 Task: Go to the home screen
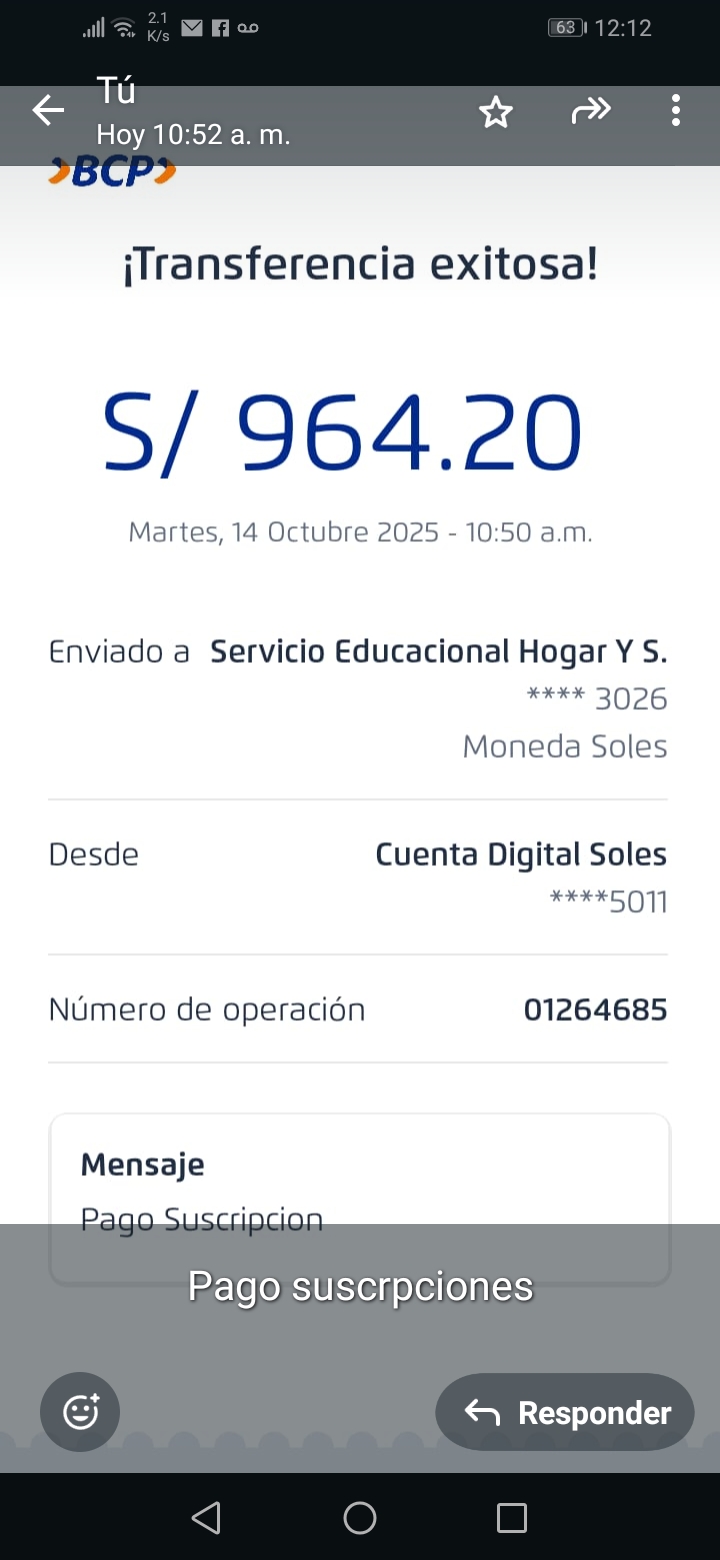[x=360, y=1518]
